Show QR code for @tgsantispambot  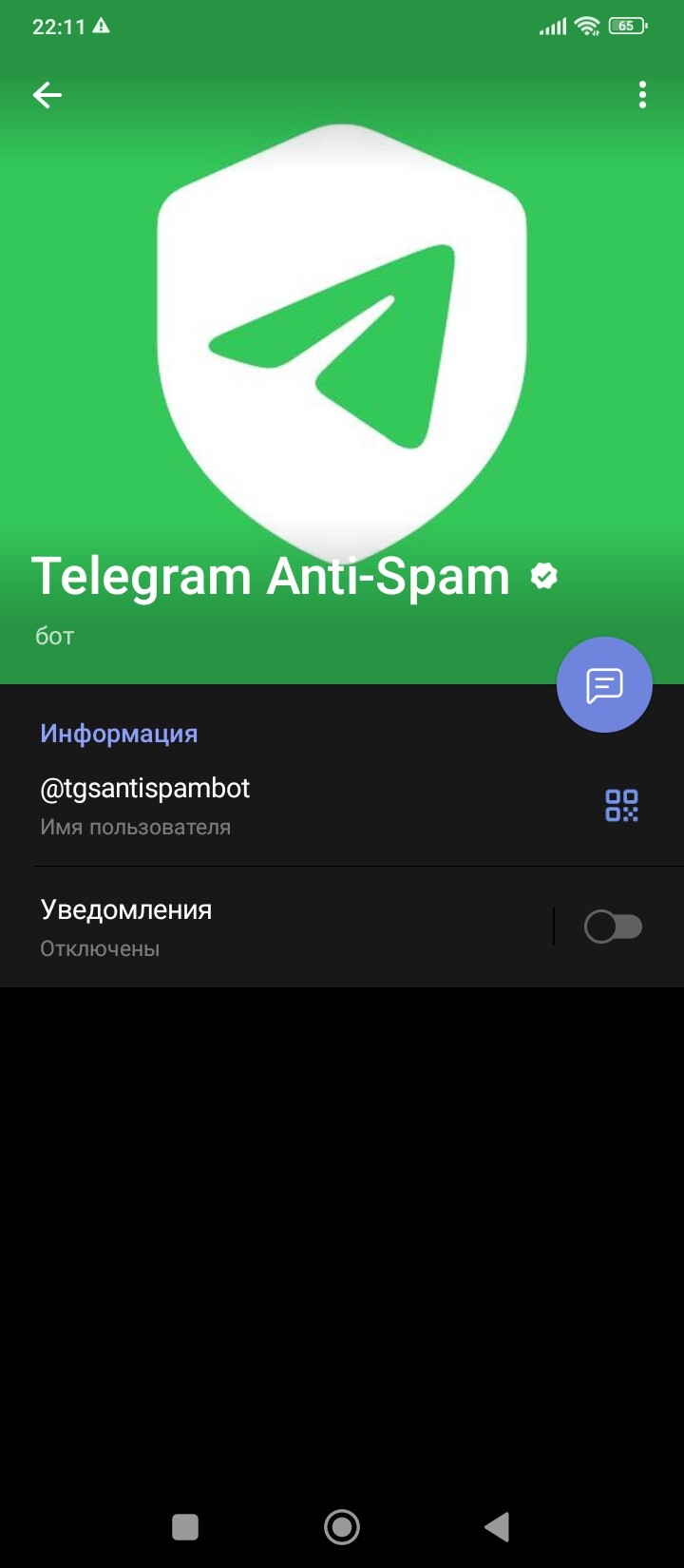pyautogui.click(x=622, y=805)
